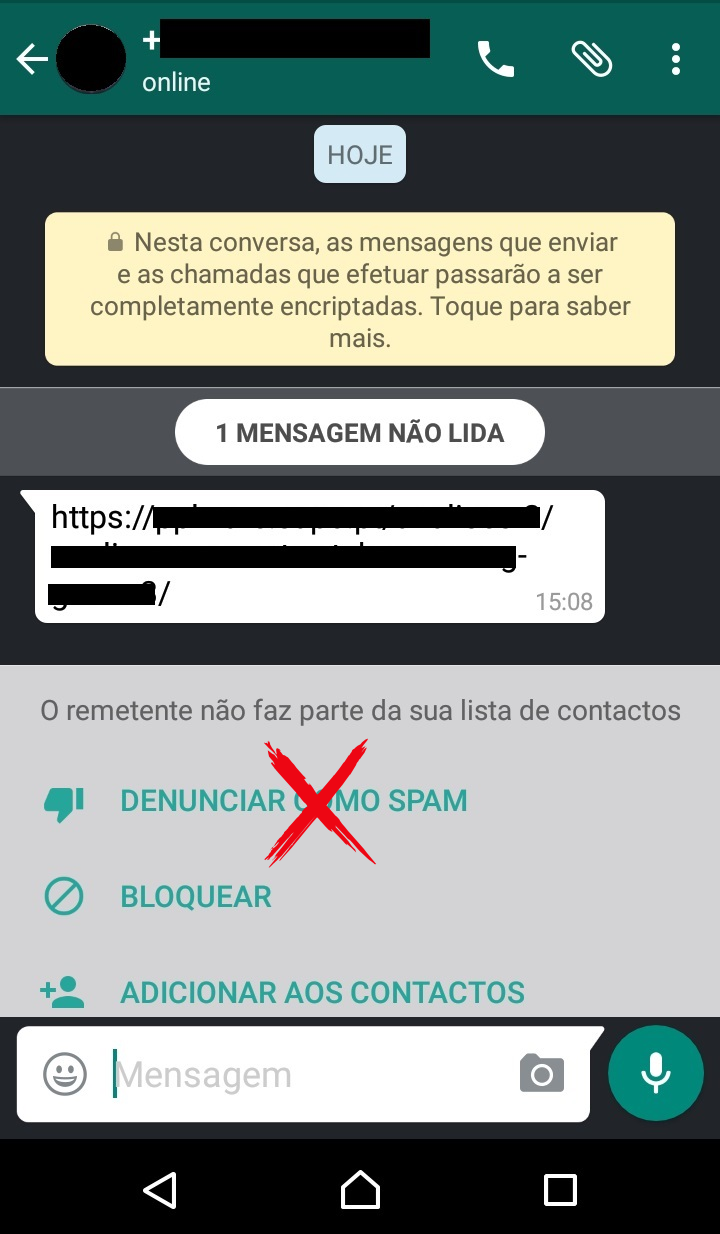Block the sender with Bloquear
720x1234 pixels.
[196, 896]
